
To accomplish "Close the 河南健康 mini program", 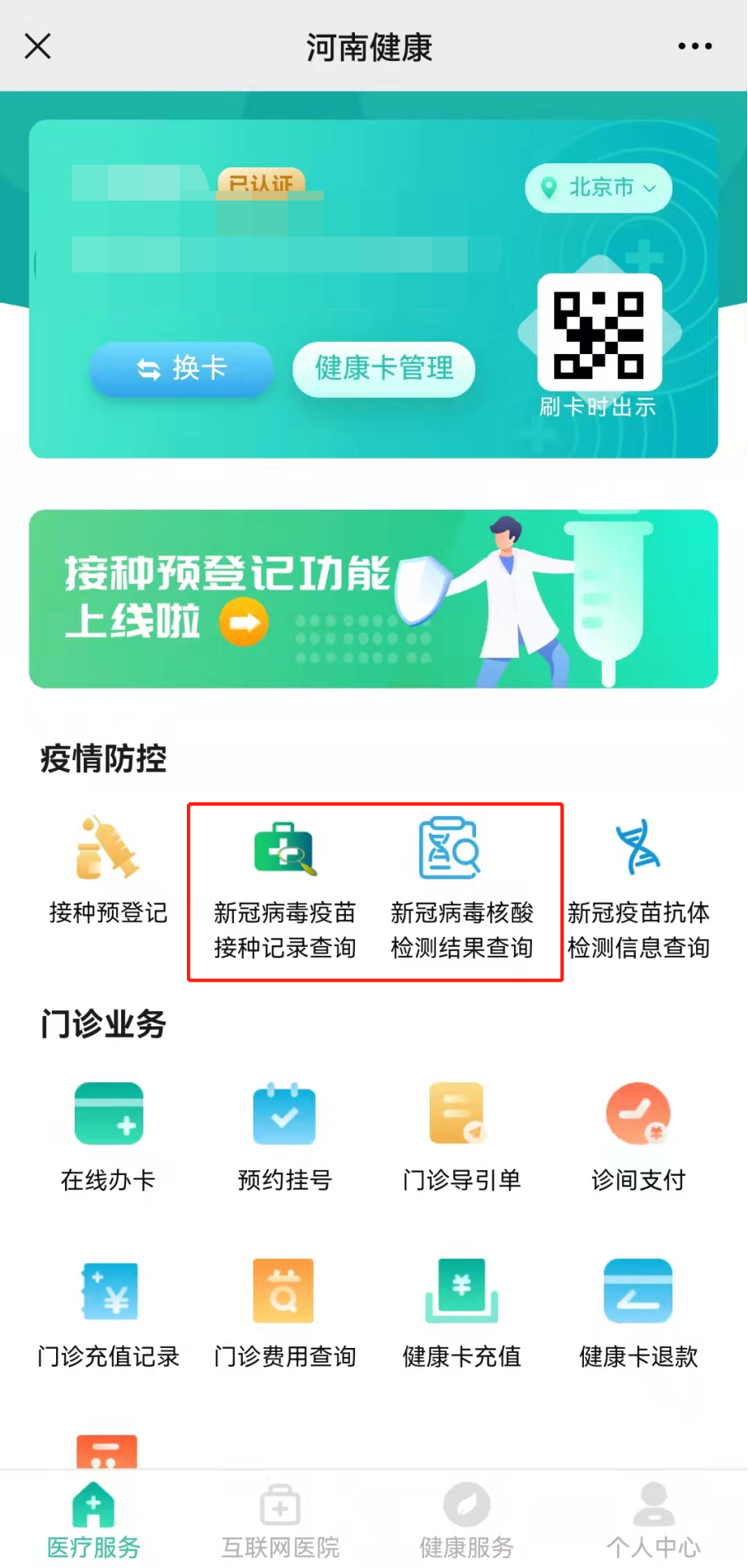I will [x=37, y=46].
